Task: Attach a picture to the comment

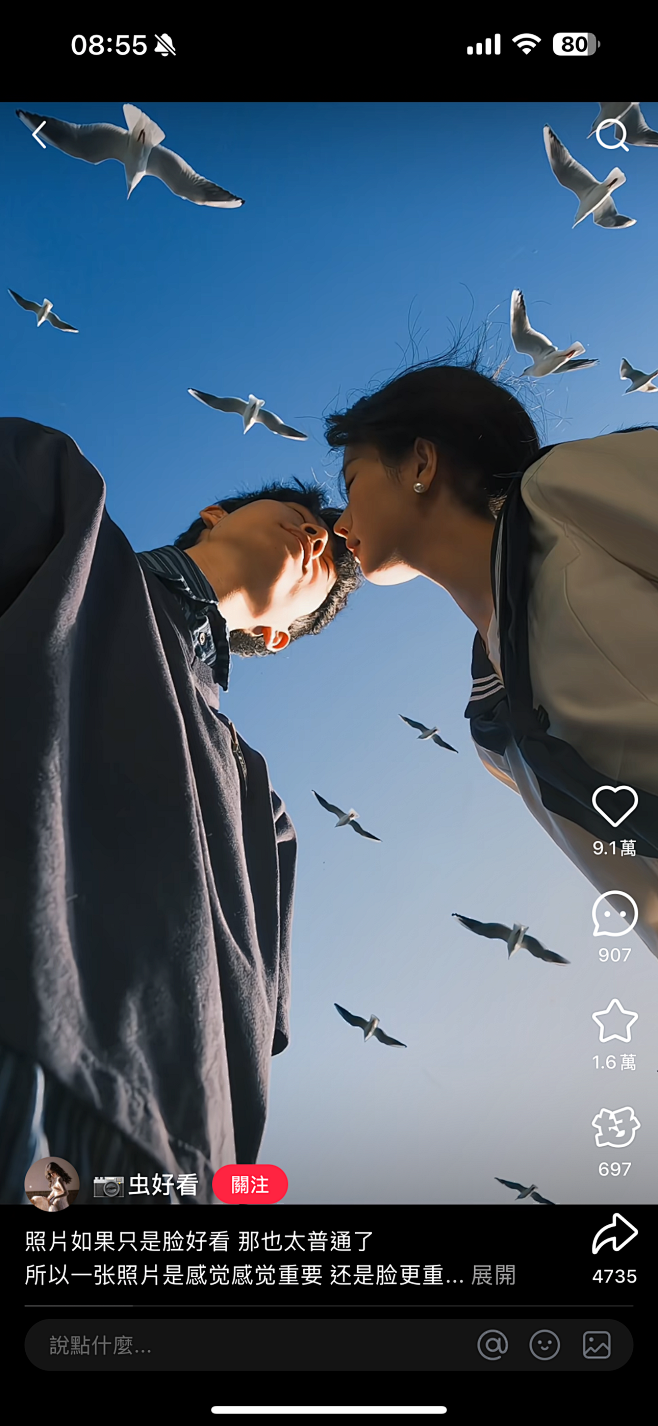Action: (597, 1345)
